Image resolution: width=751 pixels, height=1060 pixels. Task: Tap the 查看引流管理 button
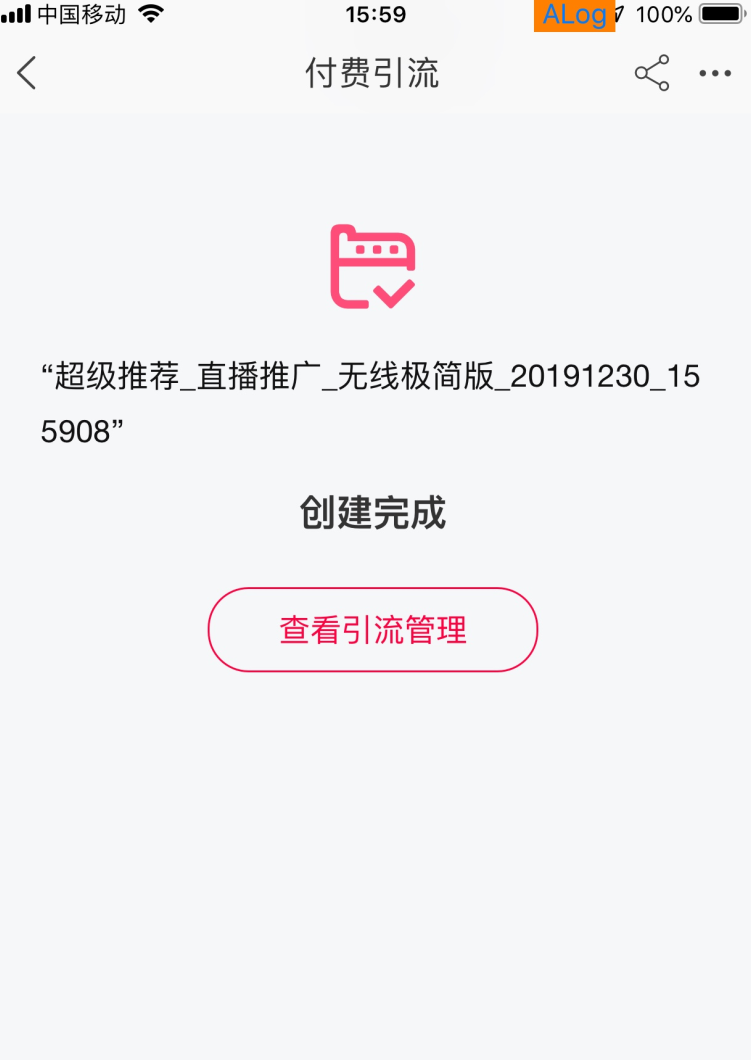[x=372, y=629]
